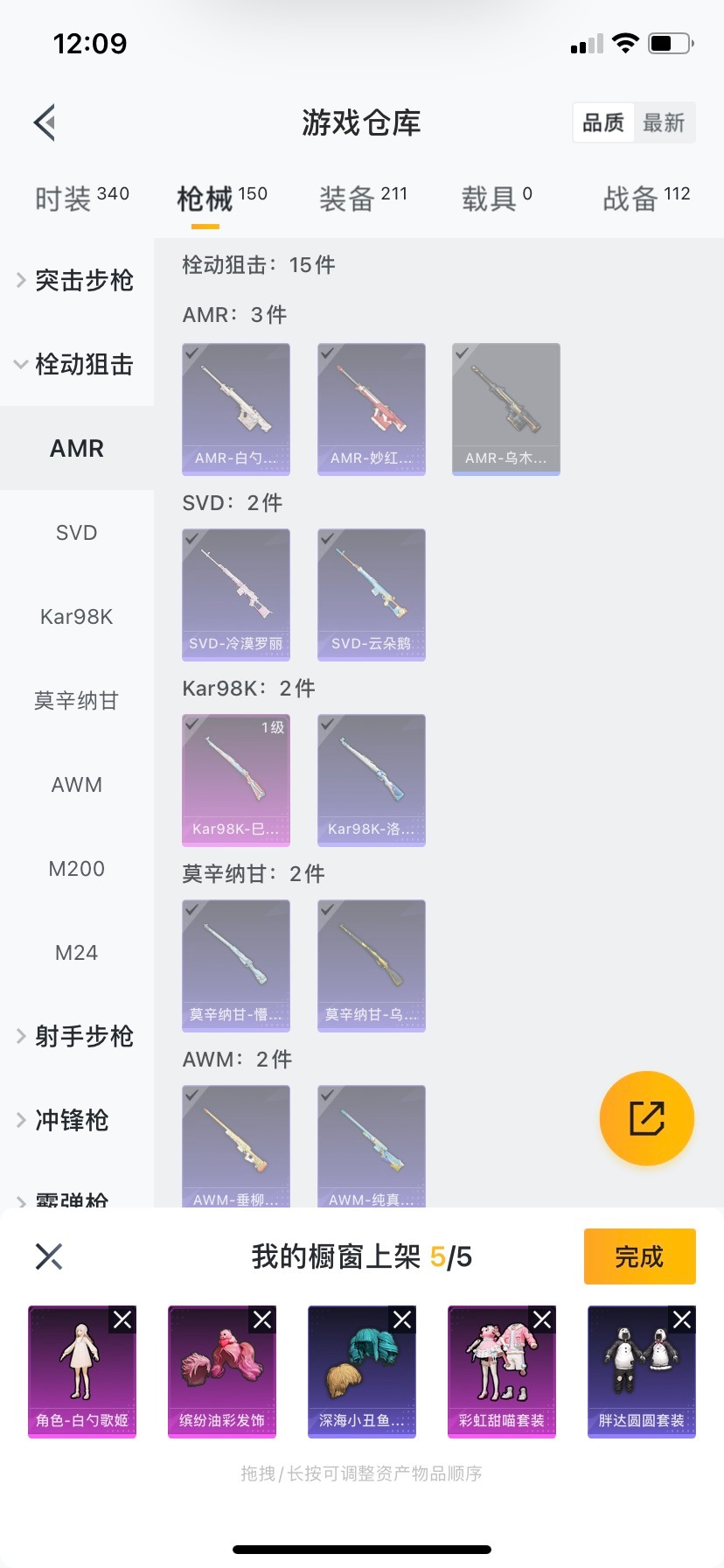The image size is (724, 1568).
Task: Select Kar98K in the side list
Action: pyautogui.click(x=76, y=617)
